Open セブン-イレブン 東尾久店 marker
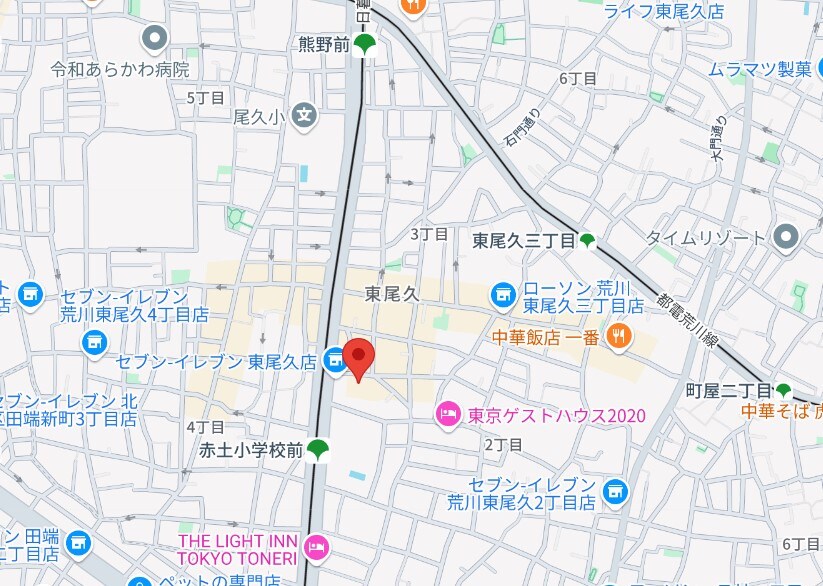Screen dimensions: 823x586 coord(333,361)
